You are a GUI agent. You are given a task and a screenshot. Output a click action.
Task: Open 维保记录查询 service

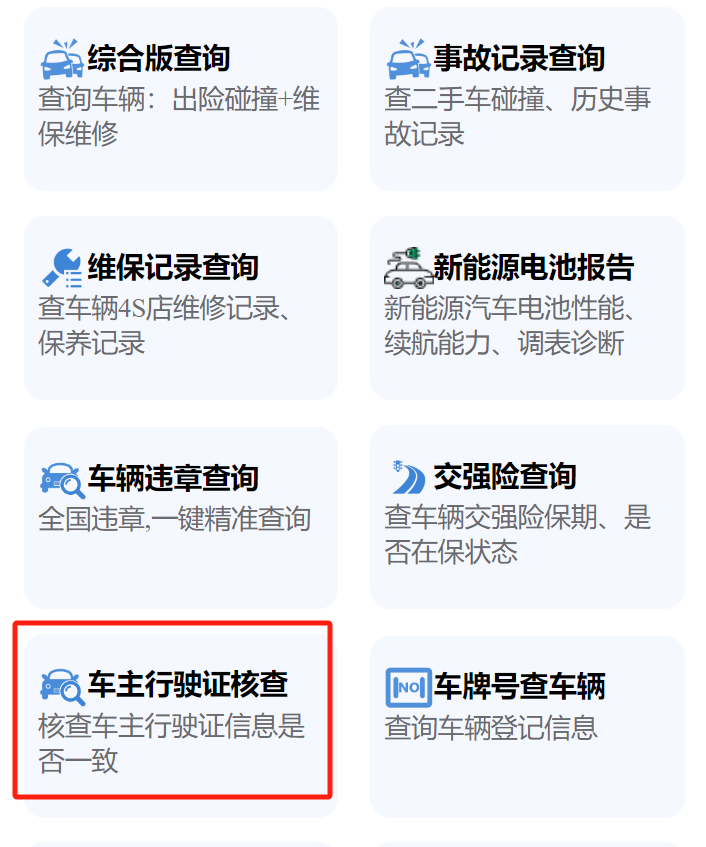tap(180, 307)
